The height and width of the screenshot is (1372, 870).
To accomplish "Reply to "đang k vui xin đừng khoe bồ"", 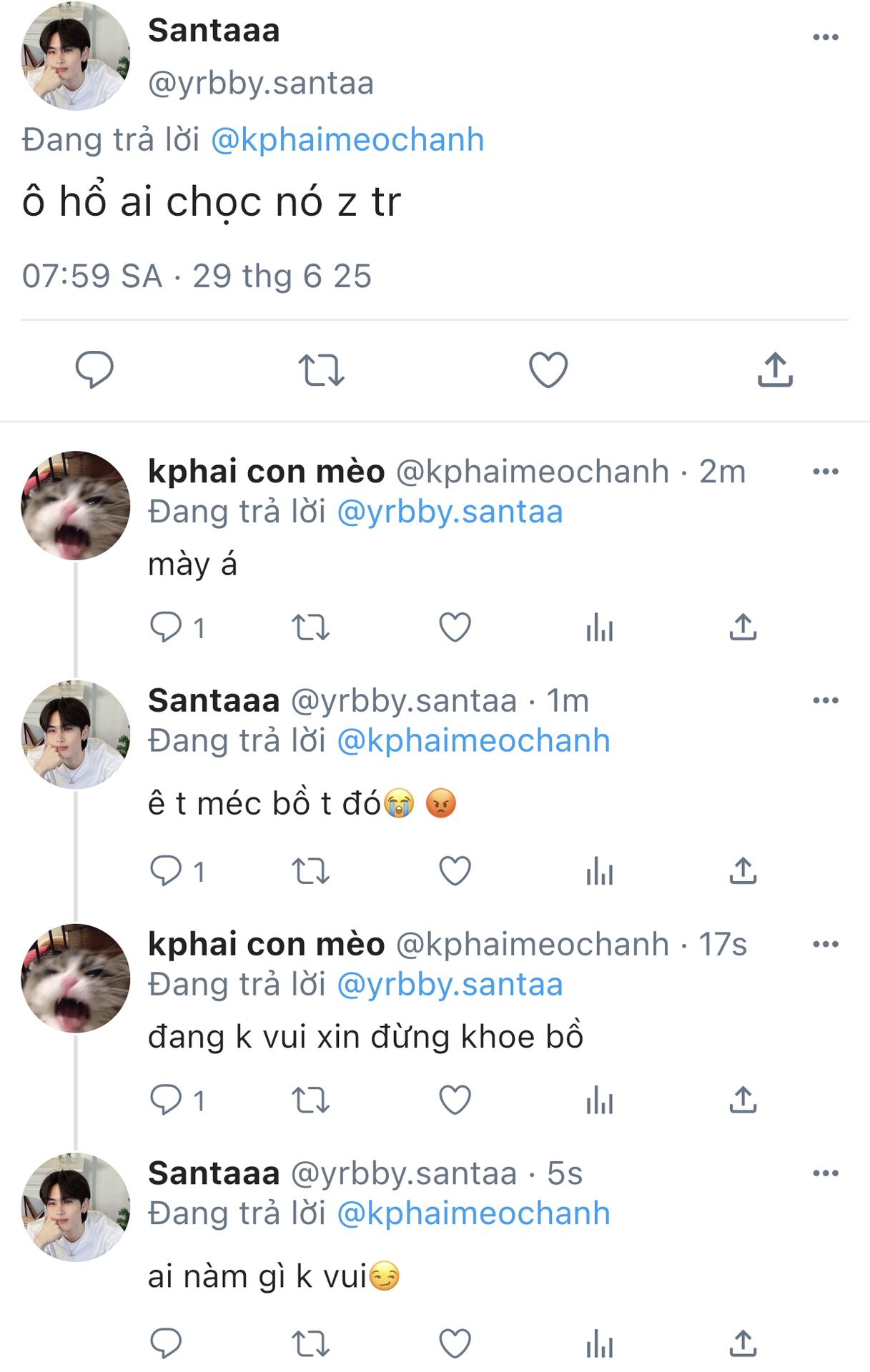I will pos(166,1100).
